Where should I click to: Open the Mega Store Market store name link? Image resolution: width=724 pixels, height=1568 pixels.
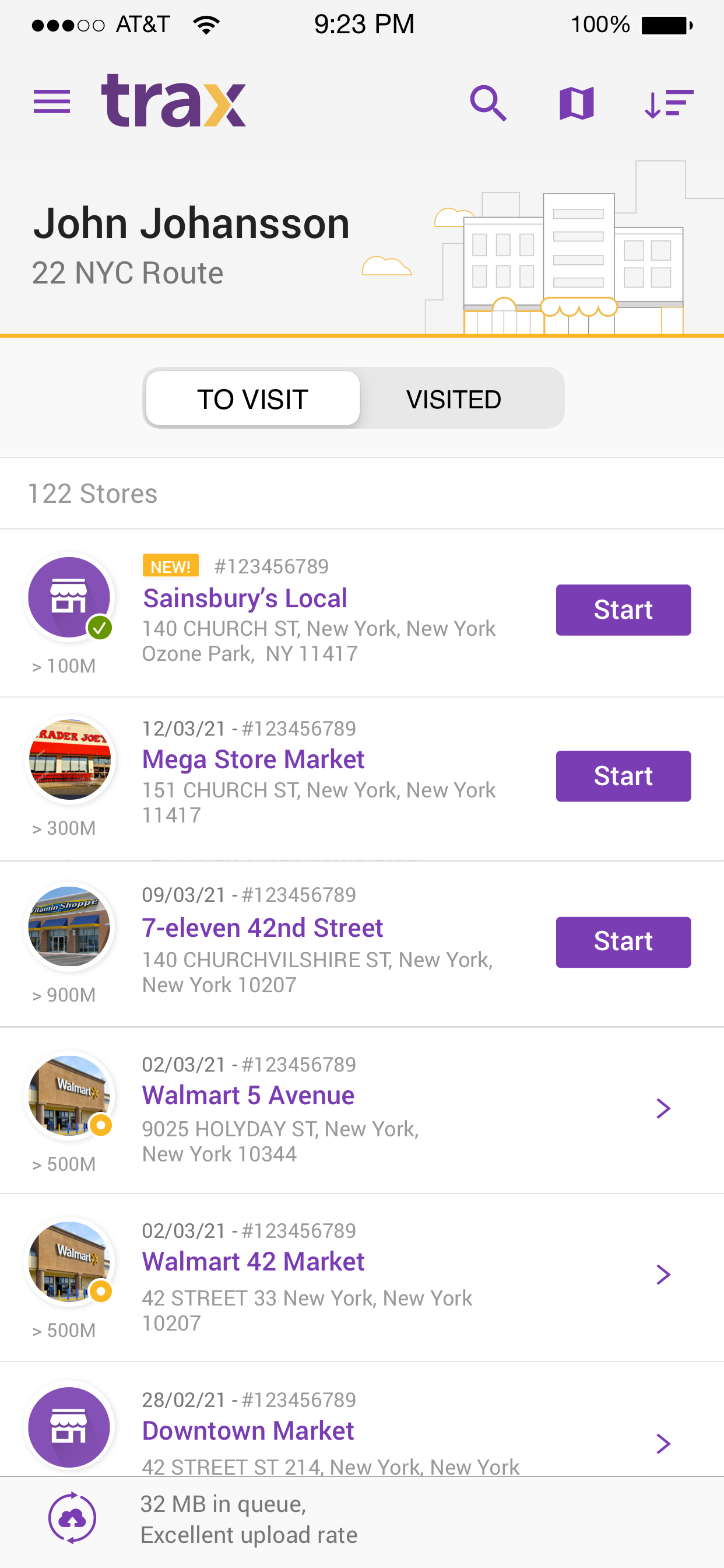click(x=252, y=758)
